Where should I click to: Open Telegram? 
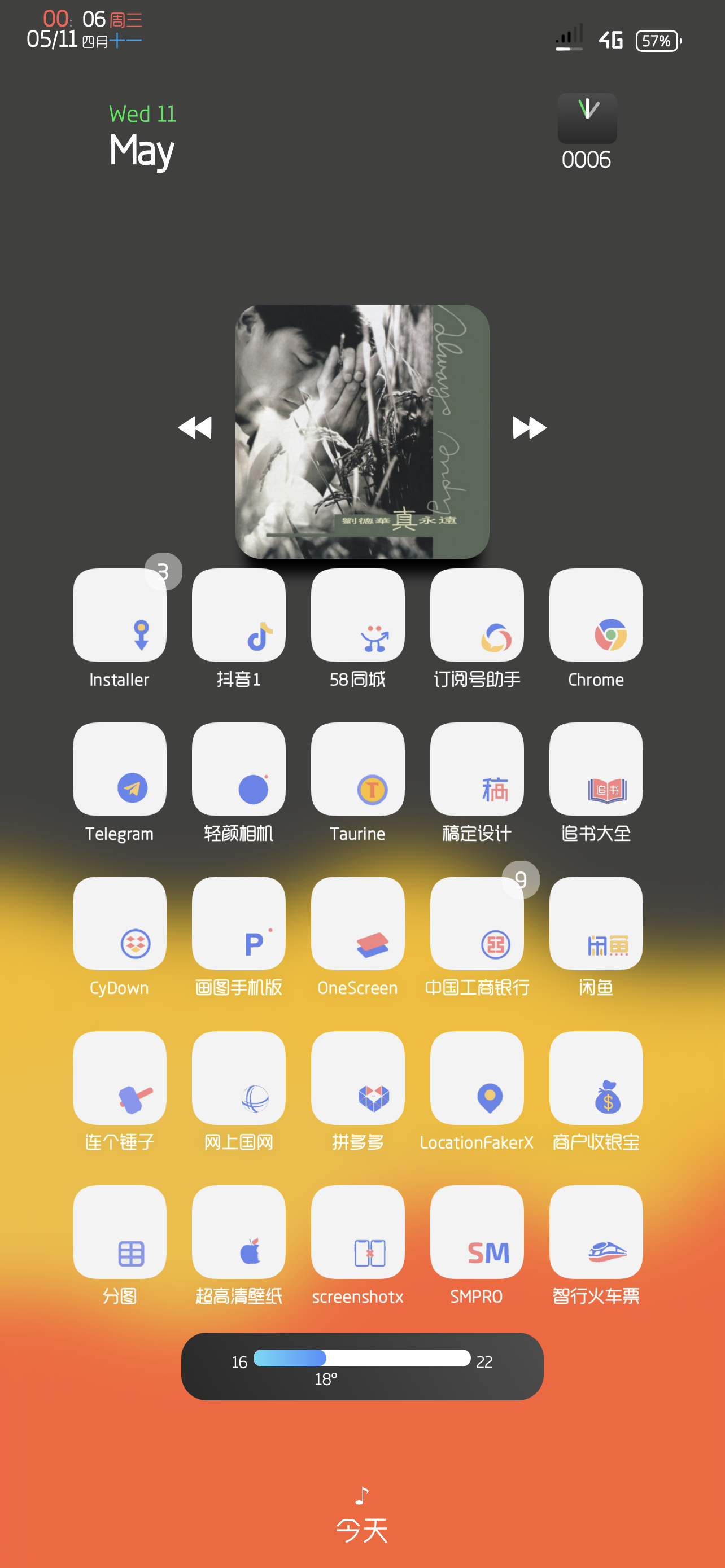(119, 769)
